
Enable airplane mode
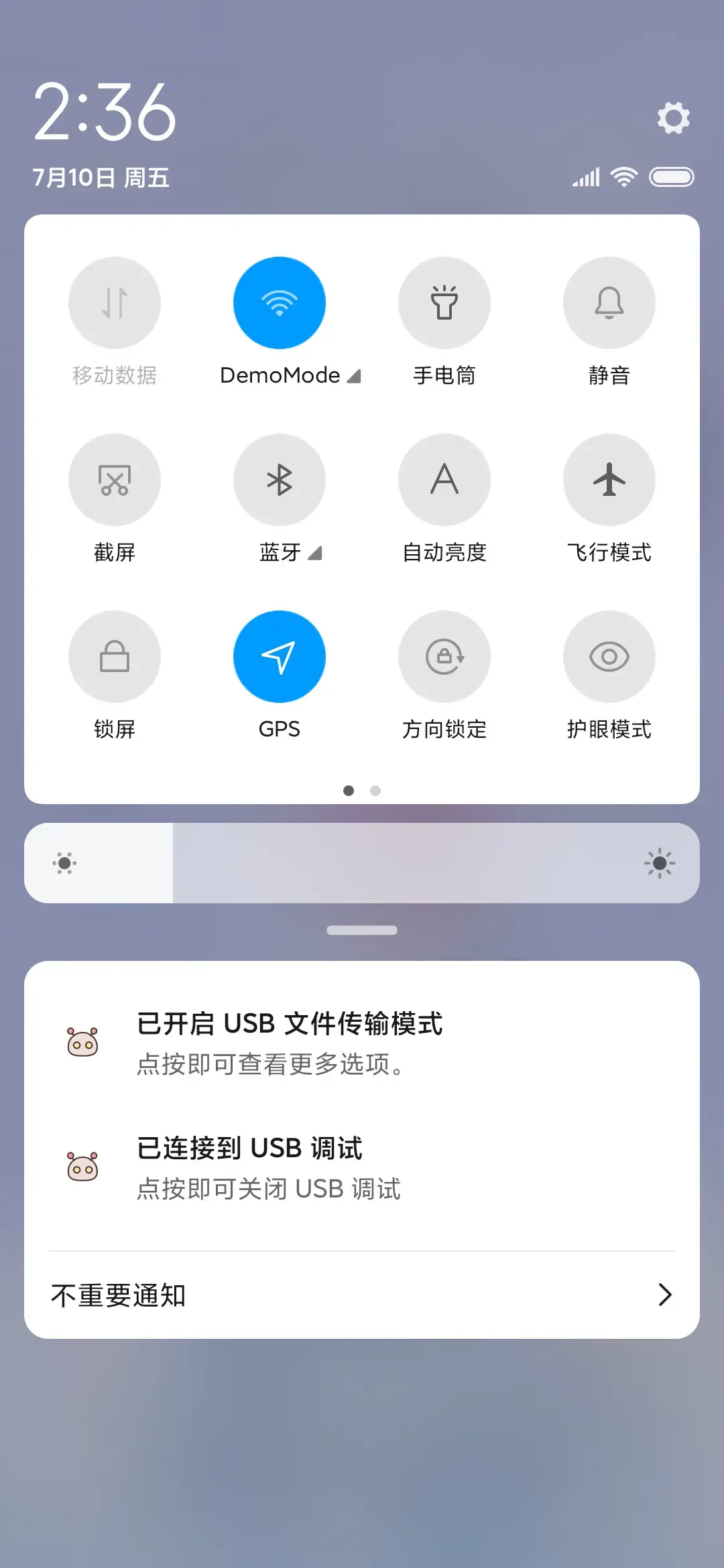pos(609,479)
